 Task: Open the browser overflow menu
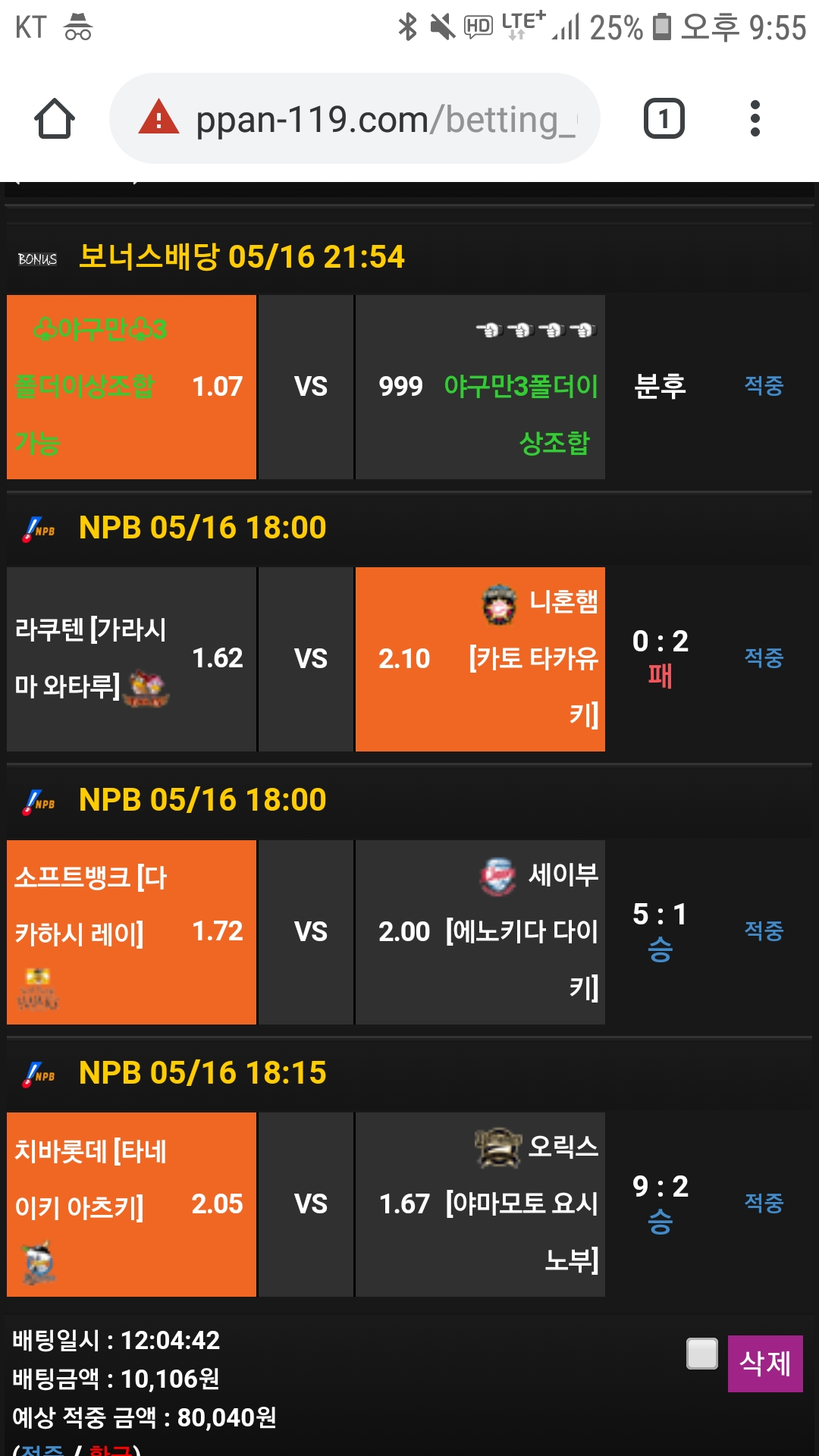[755, 119]
